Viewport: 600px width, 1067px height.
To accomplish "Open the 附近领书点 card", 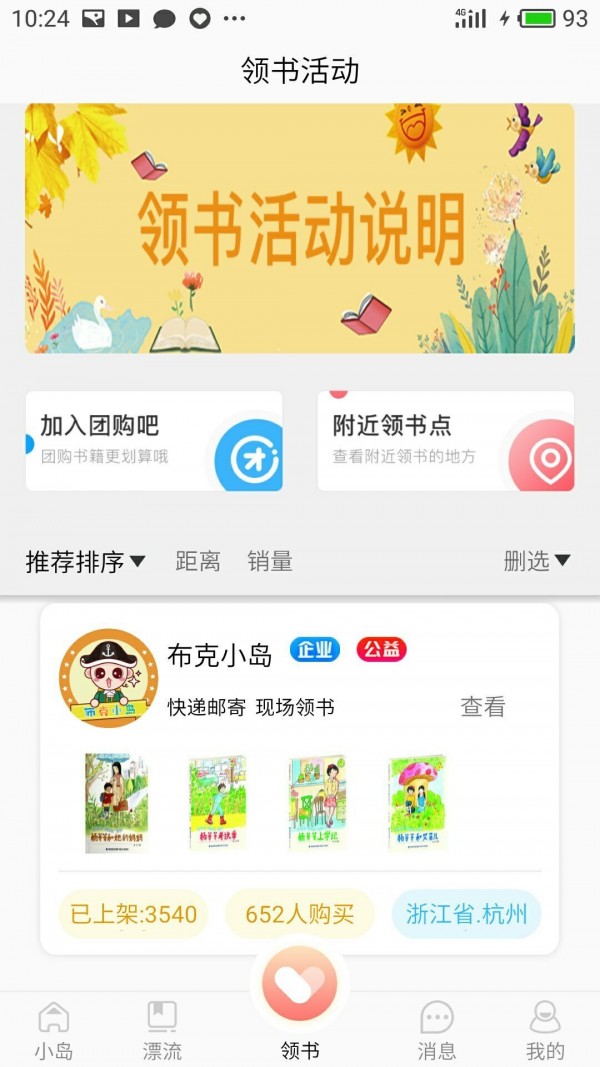I will point(446,441).
